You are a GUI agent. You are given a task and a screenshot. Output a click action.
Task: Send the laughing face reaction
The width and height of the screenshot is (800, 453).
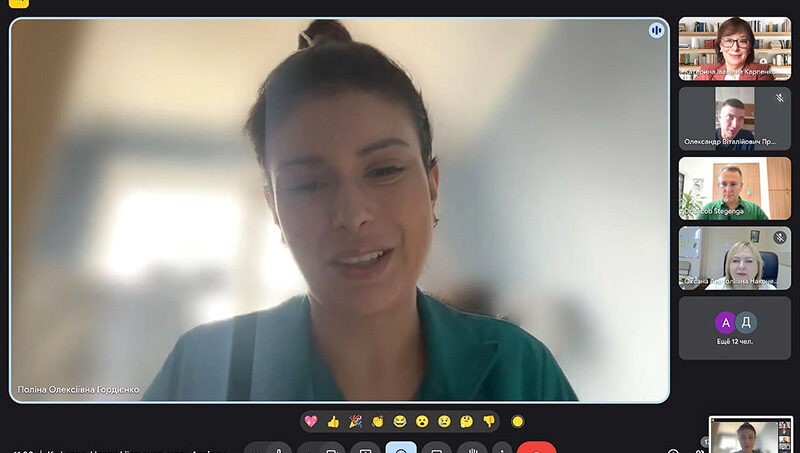click(x=400, y=421)
